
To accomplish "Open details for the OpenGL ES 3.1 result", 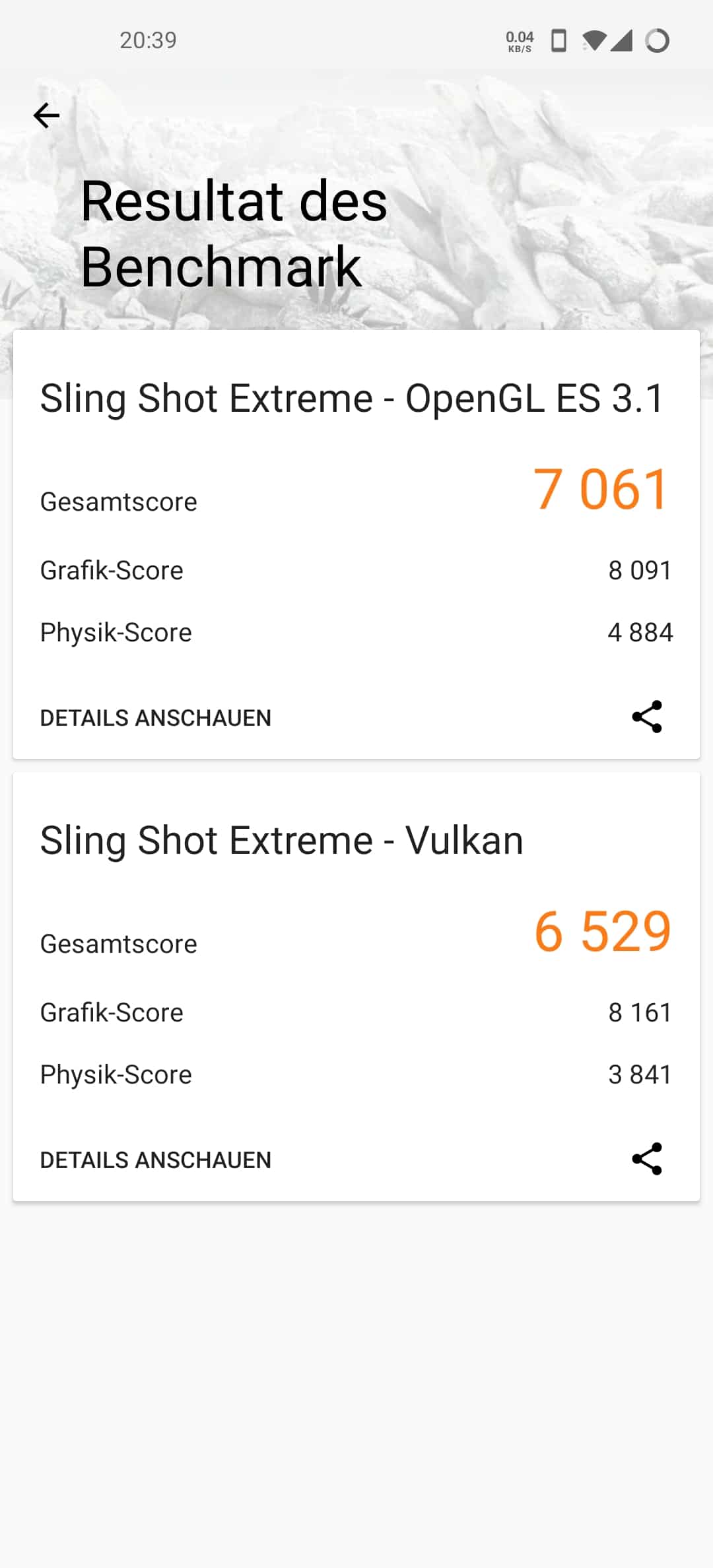I will (x=156, y=717).
